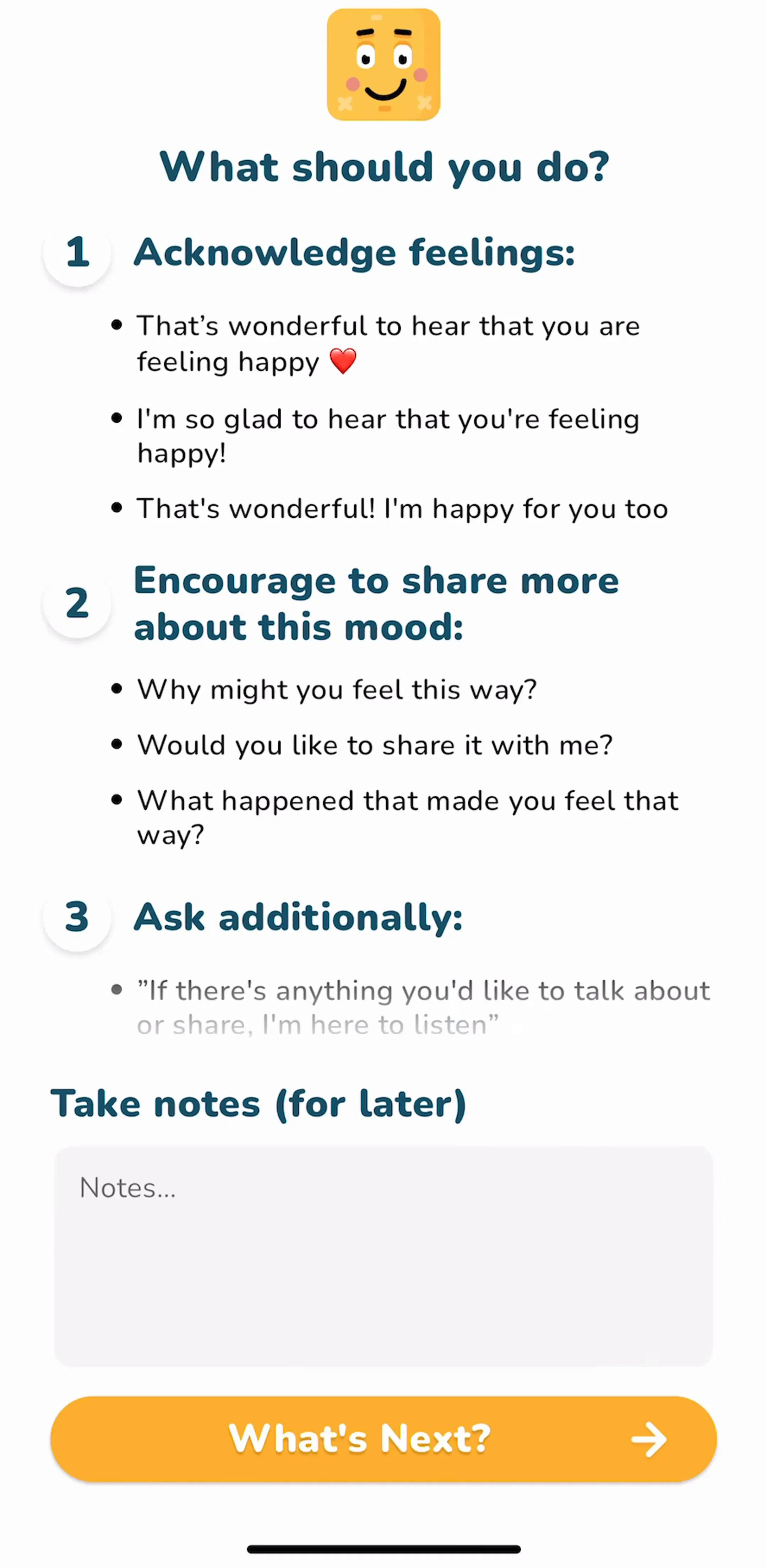Continue with the What's Next? button
This screenshot has height=1568, width=767.
pyautogui.click(x=383, y=1439)
